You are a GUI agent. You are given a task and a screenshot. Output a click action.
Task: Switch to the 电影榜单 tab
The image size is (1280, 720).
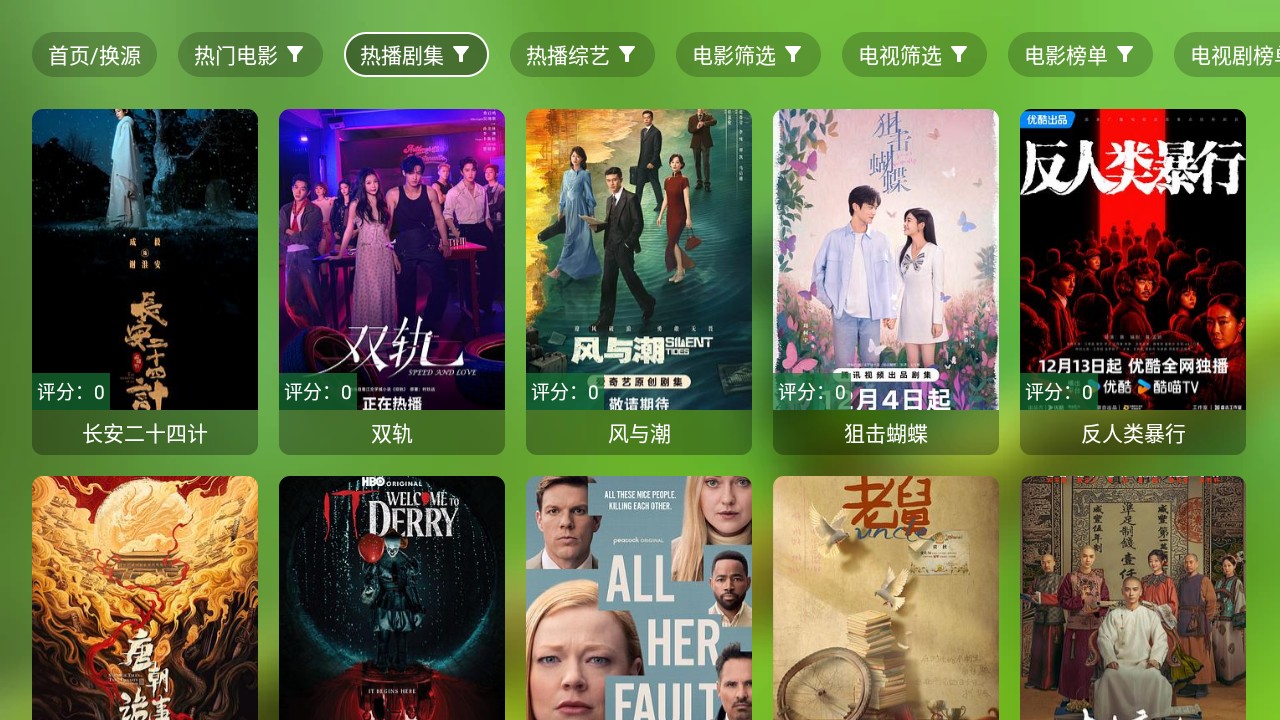click(1080, 55)
